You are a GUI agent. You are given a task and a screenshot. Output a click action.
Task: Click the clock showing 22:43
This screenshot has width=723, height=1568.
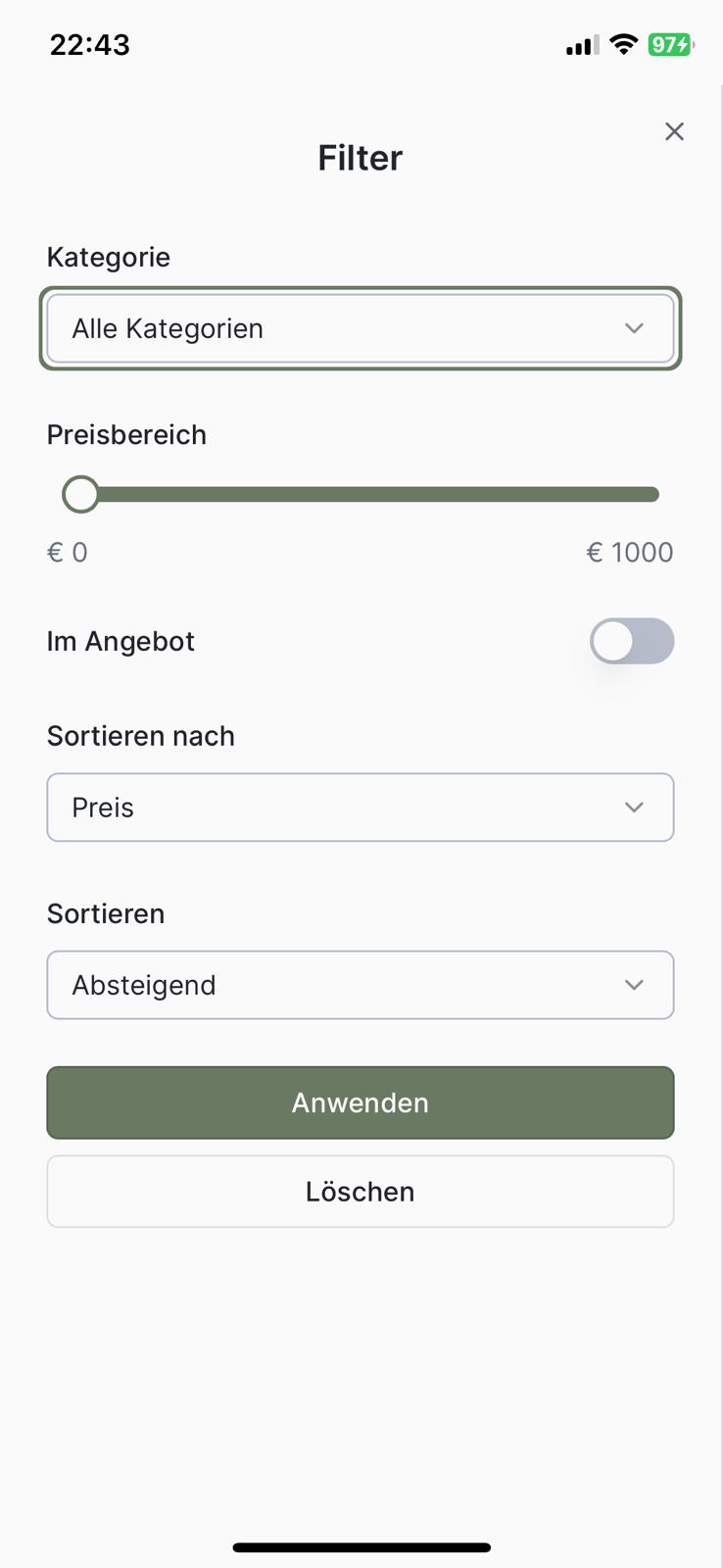[x=90, y=44]
